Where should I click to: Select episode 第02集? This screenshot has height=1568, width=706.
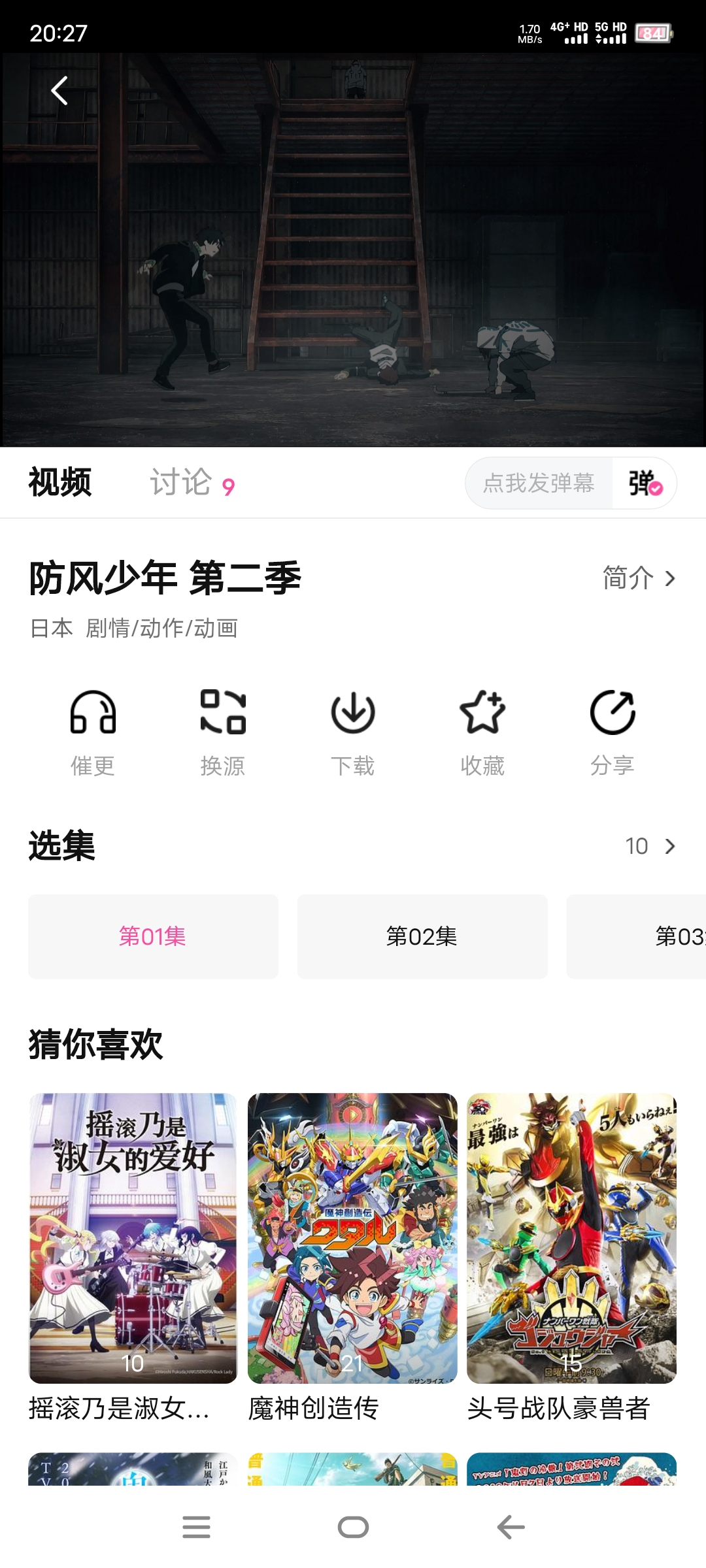point(422,936)
